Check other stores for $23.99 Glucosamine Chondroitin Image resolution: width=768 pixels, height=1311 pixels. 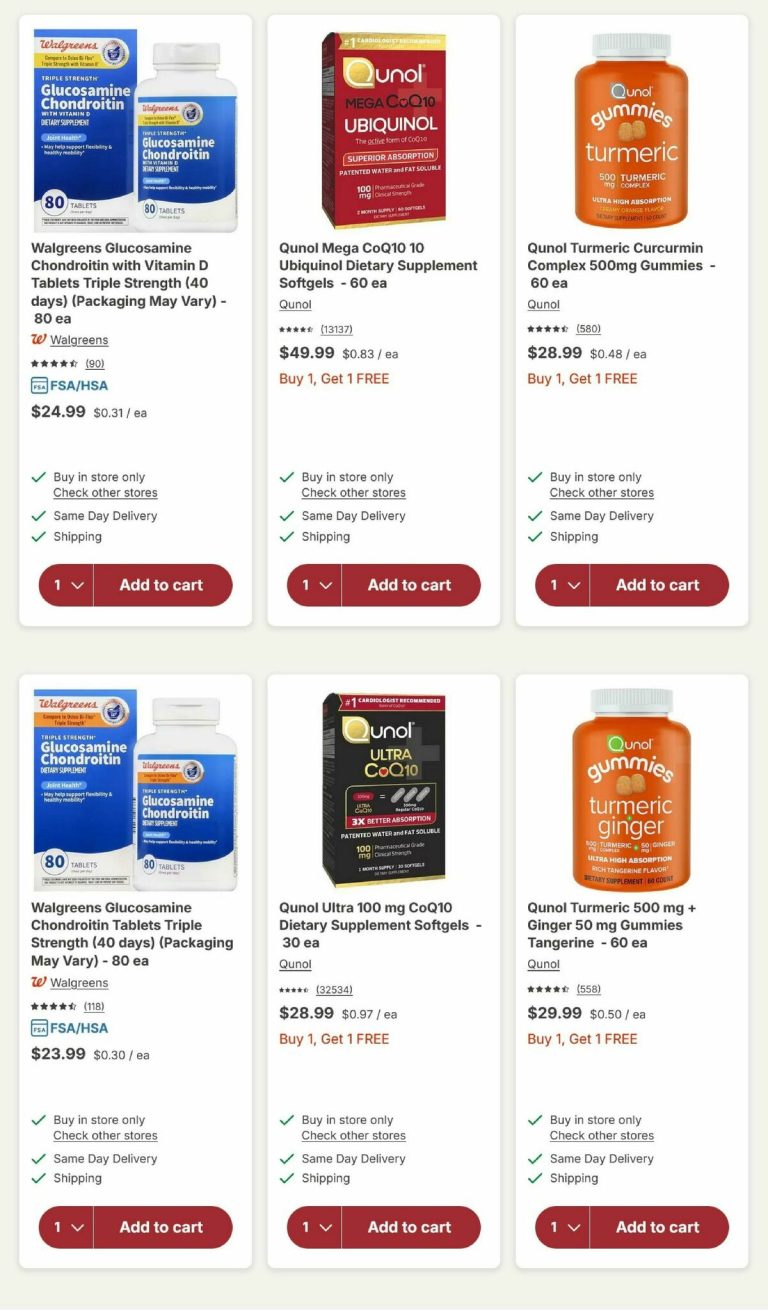(105, 1136)
